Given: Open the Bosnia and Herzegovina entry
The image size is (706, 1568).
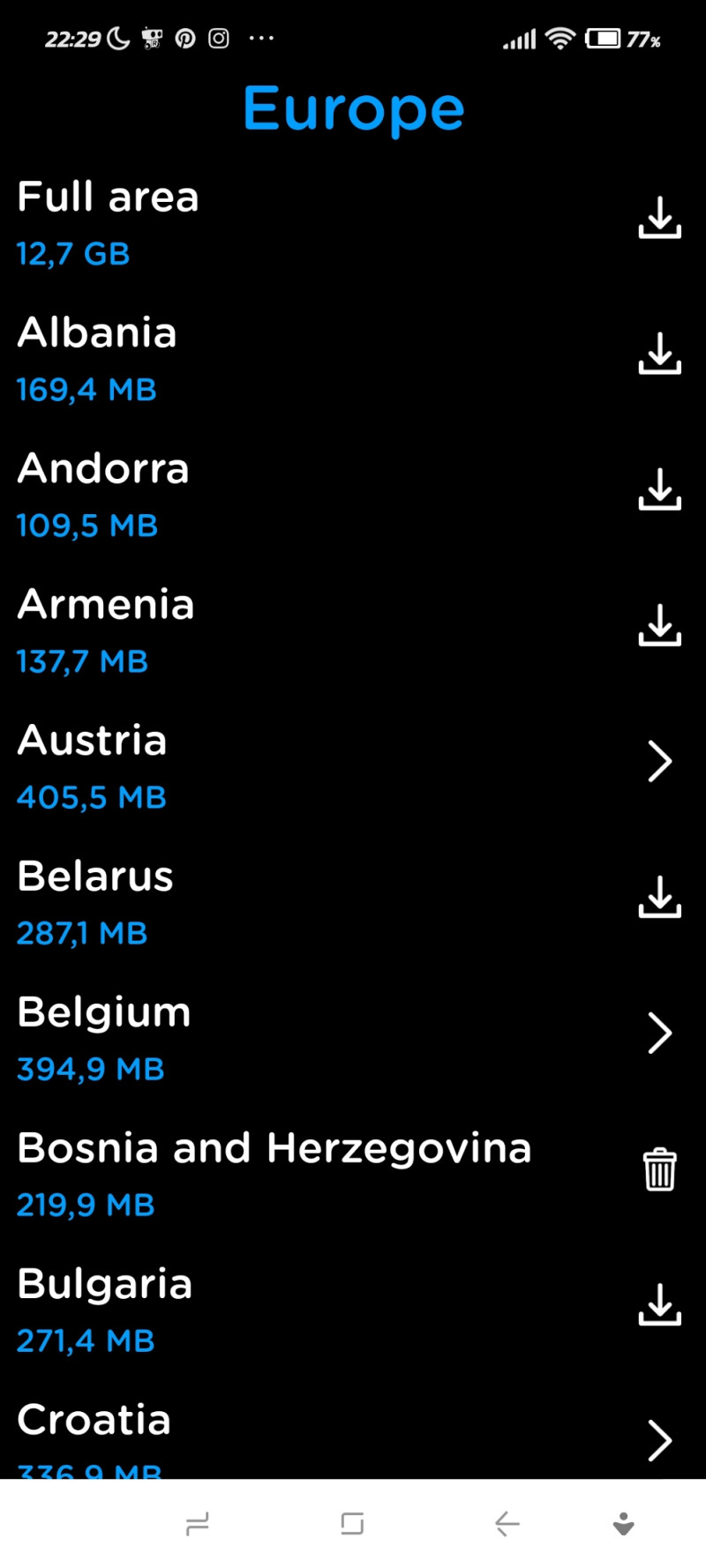Looking at the screenshot, I should coord(274,1148).
